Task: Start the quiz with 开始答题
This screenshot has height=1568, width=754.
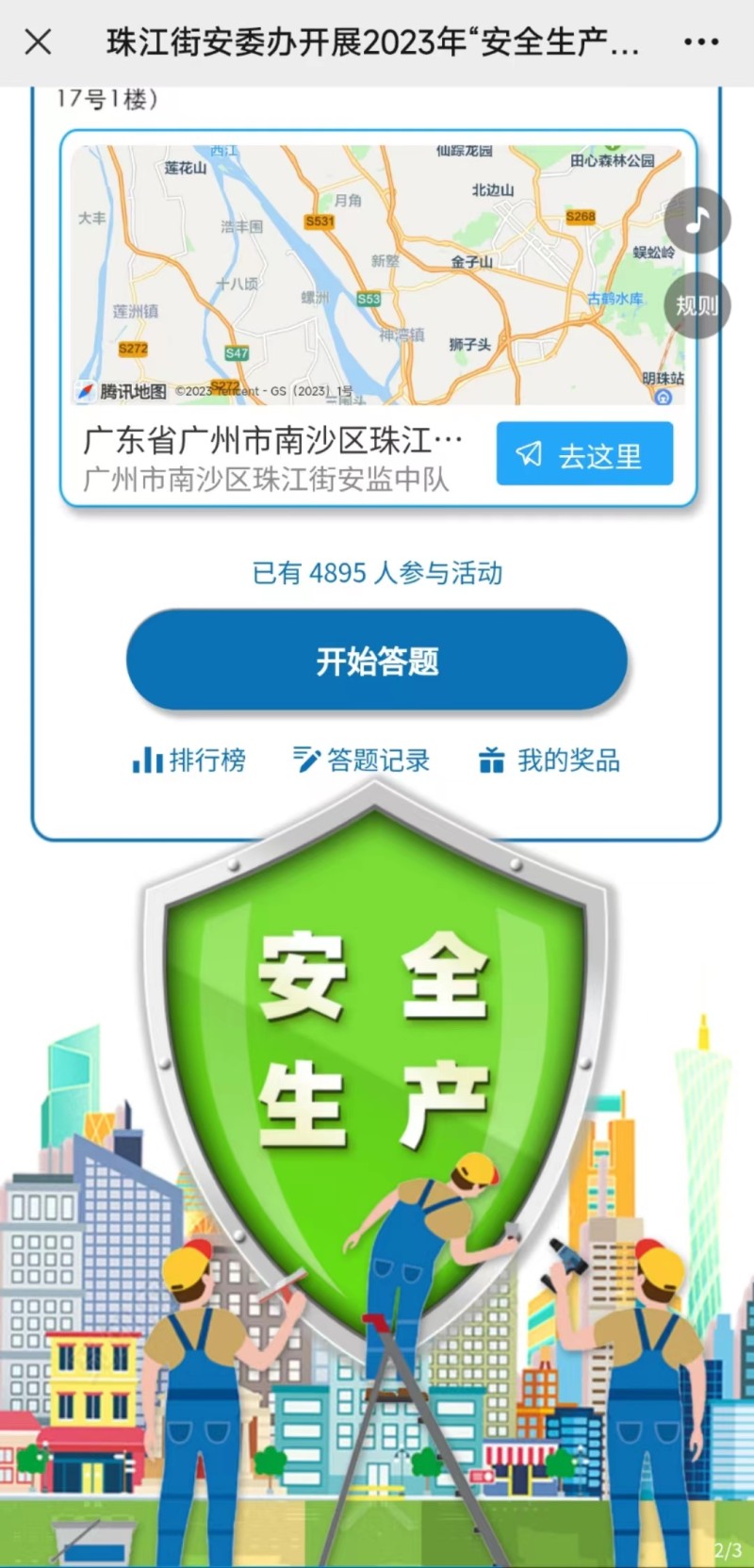Action: [x=377, y=661]
